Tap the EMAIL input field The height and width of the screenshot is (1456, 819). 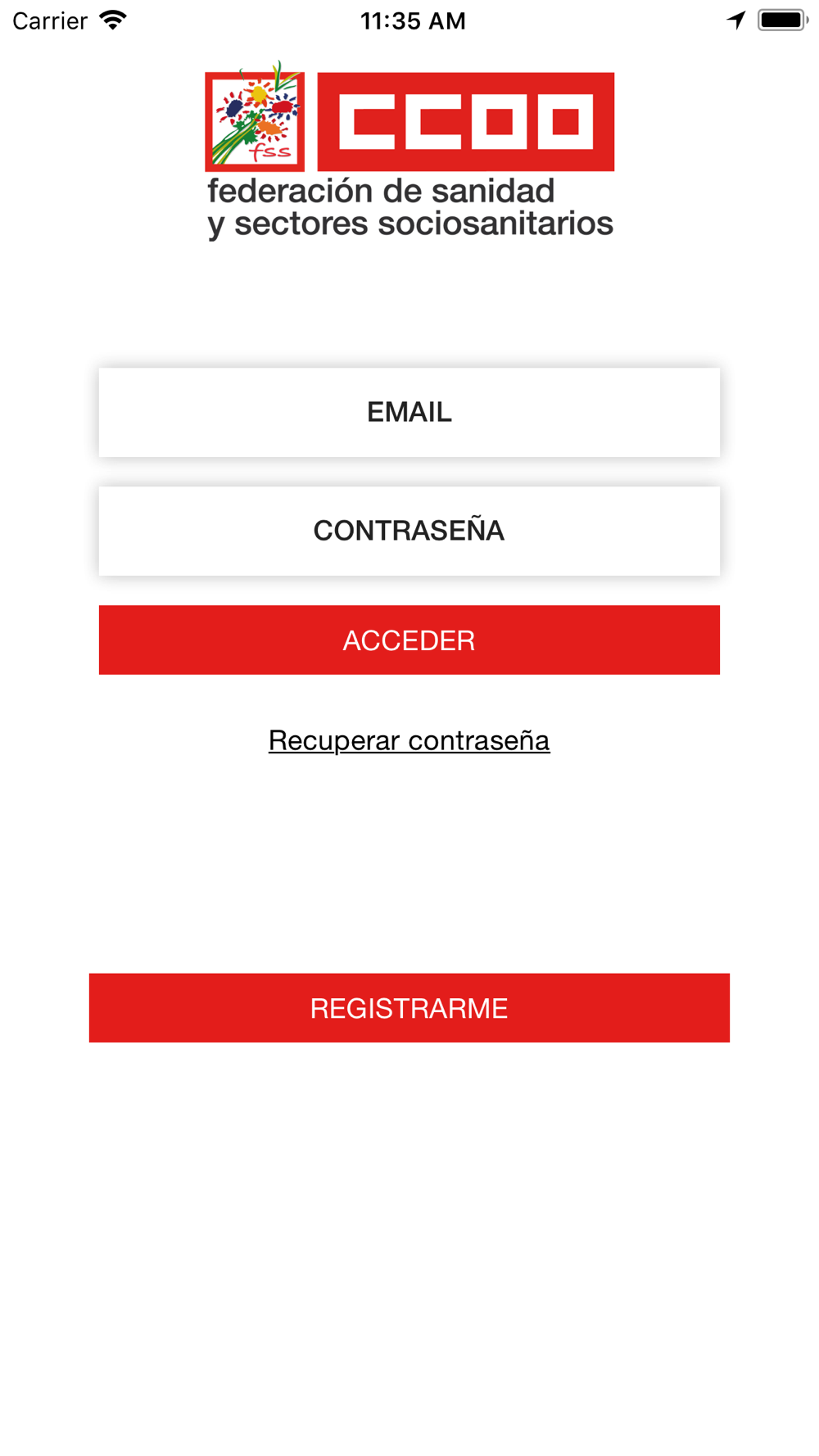point(409,412)
